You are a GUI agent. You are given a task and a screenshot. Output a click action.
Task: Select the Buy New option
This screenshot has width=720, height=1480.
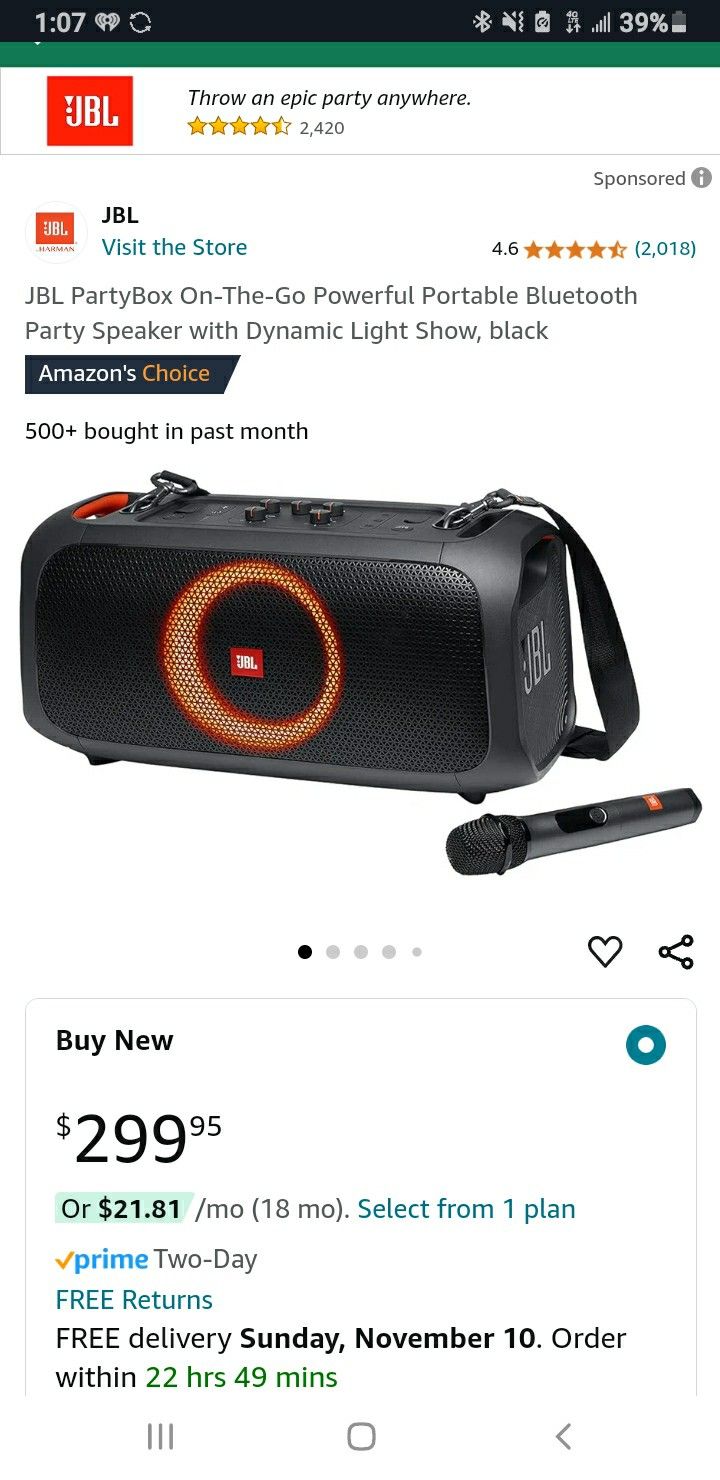(647, 1043)
